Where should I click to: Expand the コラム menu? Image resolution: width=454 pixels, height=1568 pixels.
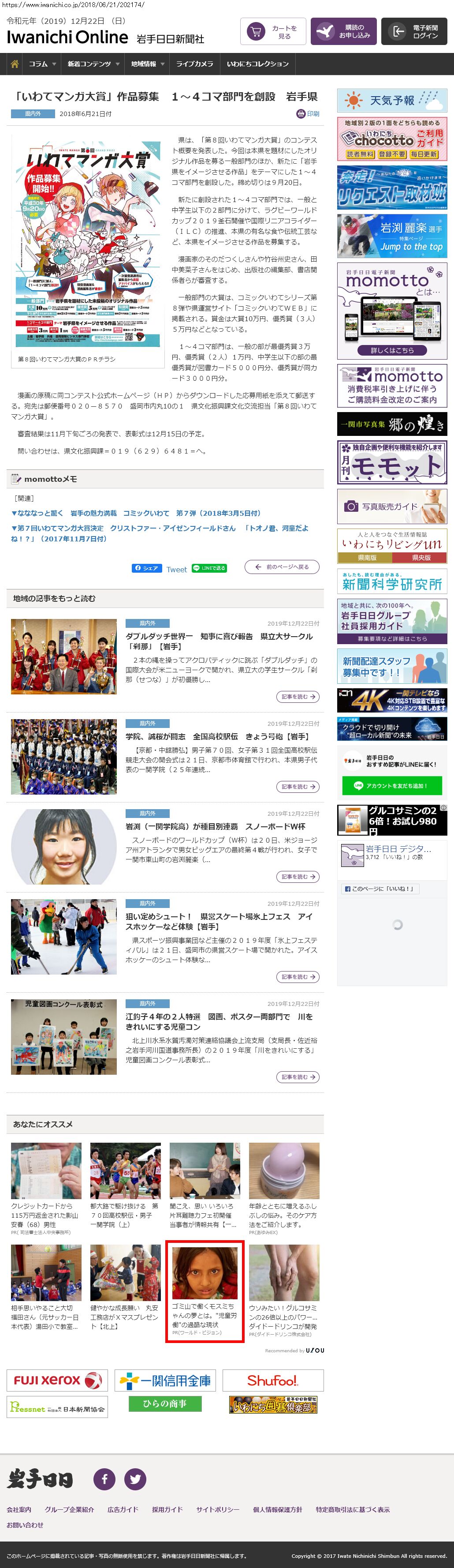point(42,64)
